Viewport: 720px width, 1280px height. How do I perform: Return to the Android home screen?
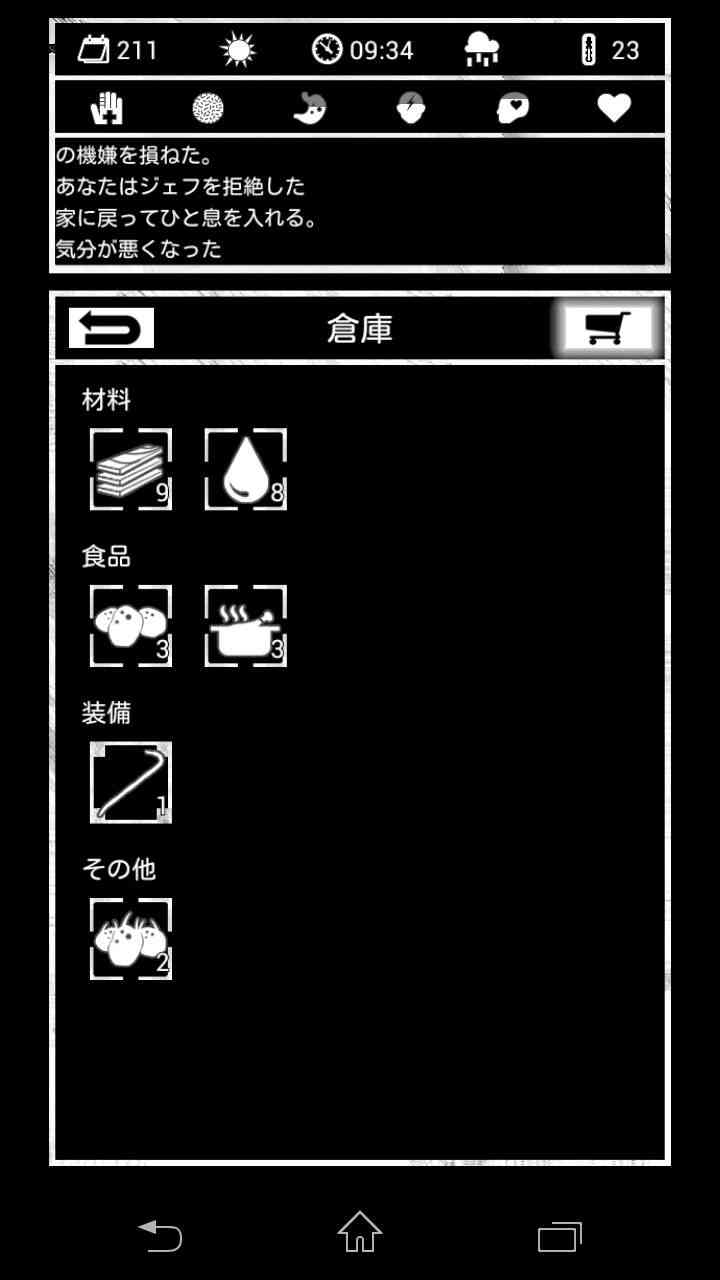pos(360,1232)
